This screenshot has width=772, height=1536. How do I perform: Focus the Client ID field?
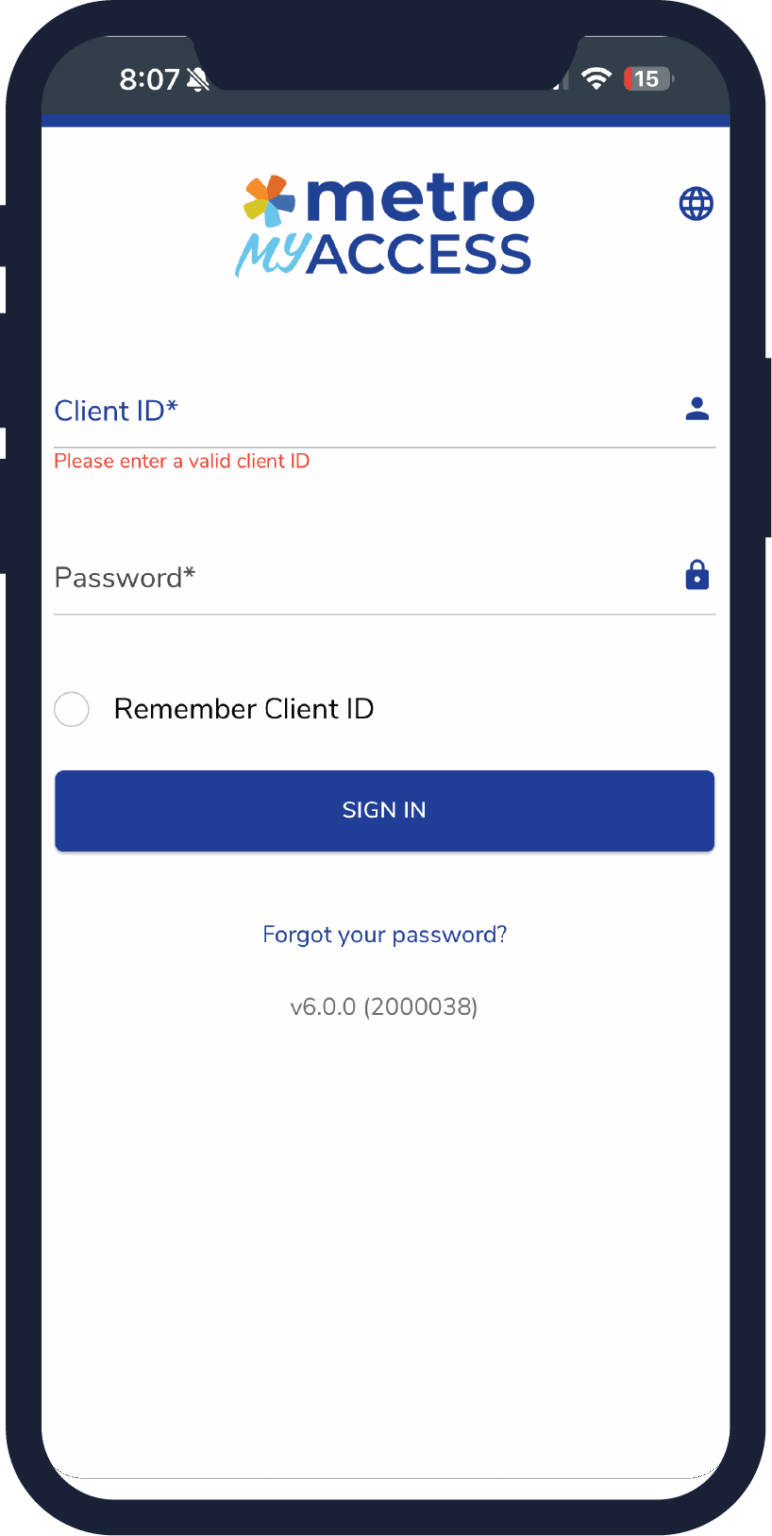coord(360,411)
